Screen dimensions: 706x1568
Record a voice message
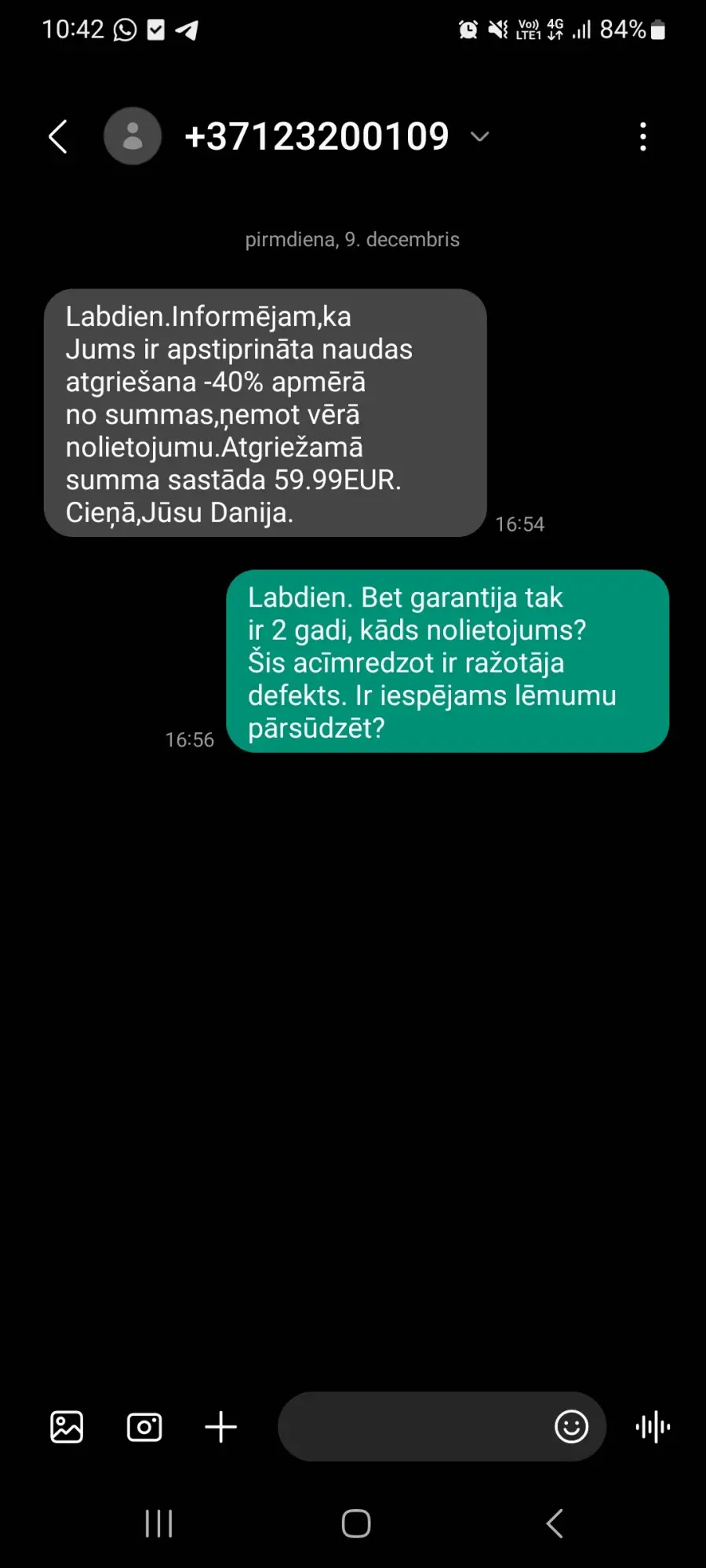coord(653,1426)
